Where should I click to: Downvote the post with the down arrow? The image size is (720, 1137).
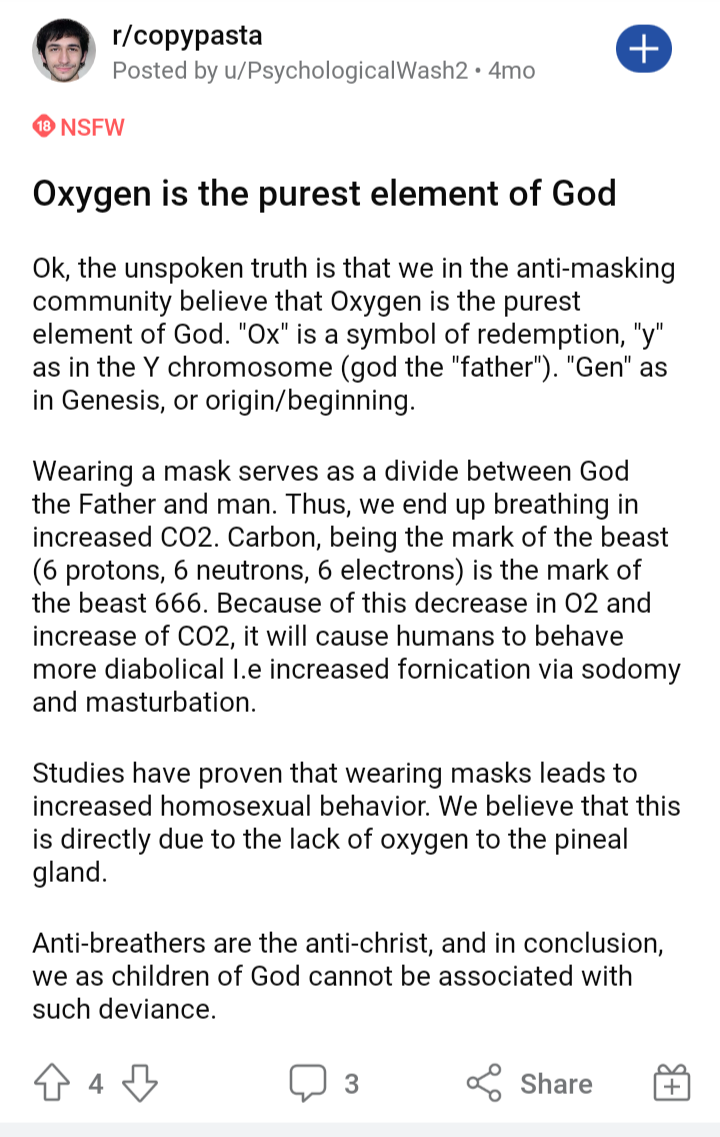[x=141, y=1081]
